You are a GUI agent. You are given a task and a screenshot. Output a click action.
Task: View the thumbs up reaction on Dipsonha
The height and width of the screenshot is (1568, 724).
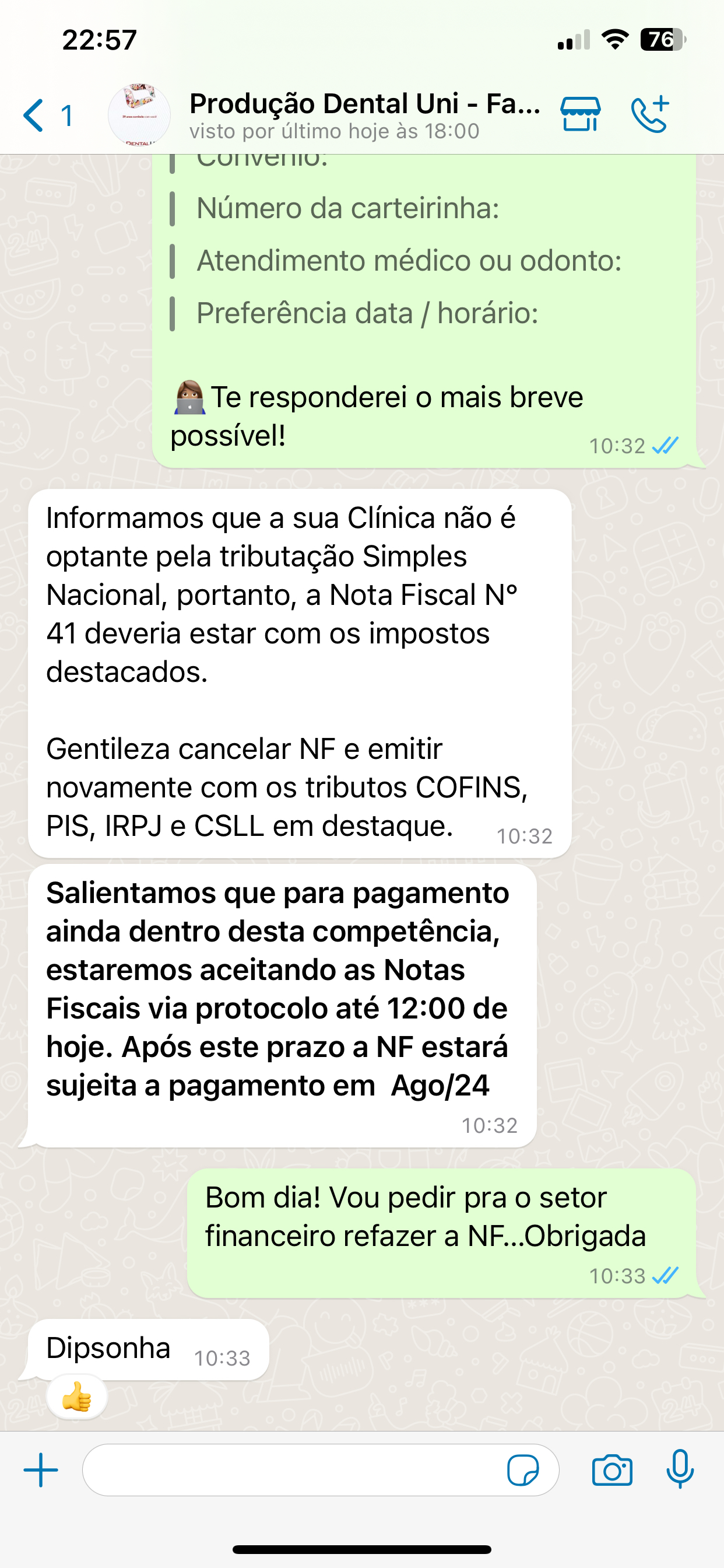click(x=78, y=1397)
